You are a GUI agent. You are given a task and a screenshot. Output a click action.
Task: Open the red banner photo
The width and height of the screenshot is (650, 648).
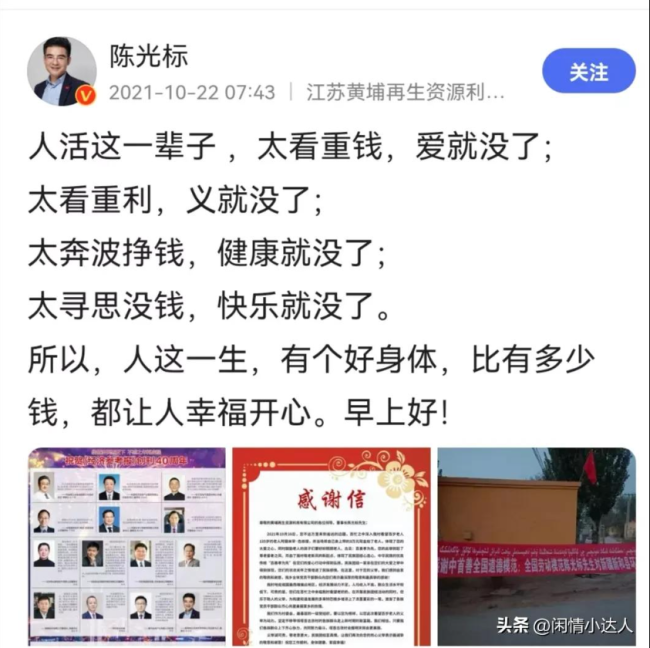pos(536,545)
